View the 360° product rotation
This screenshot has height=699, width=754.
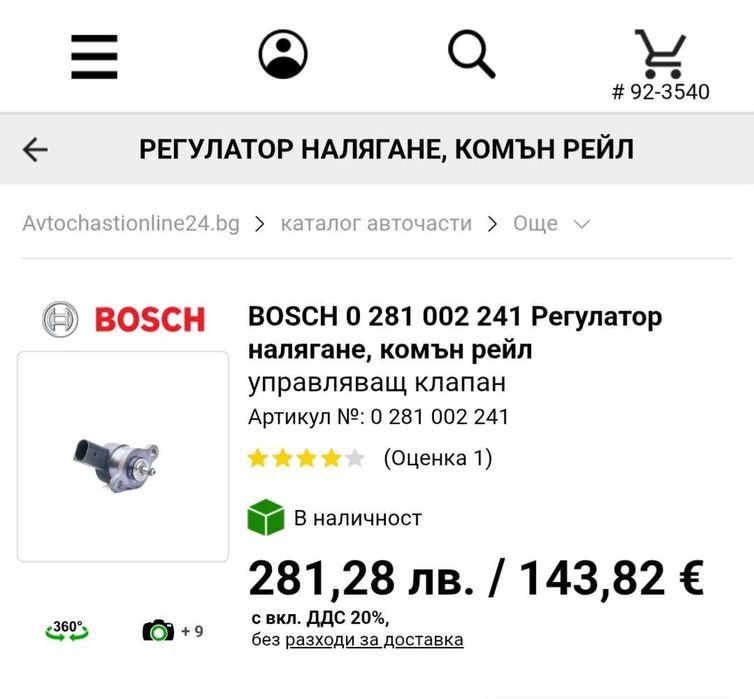68,630
